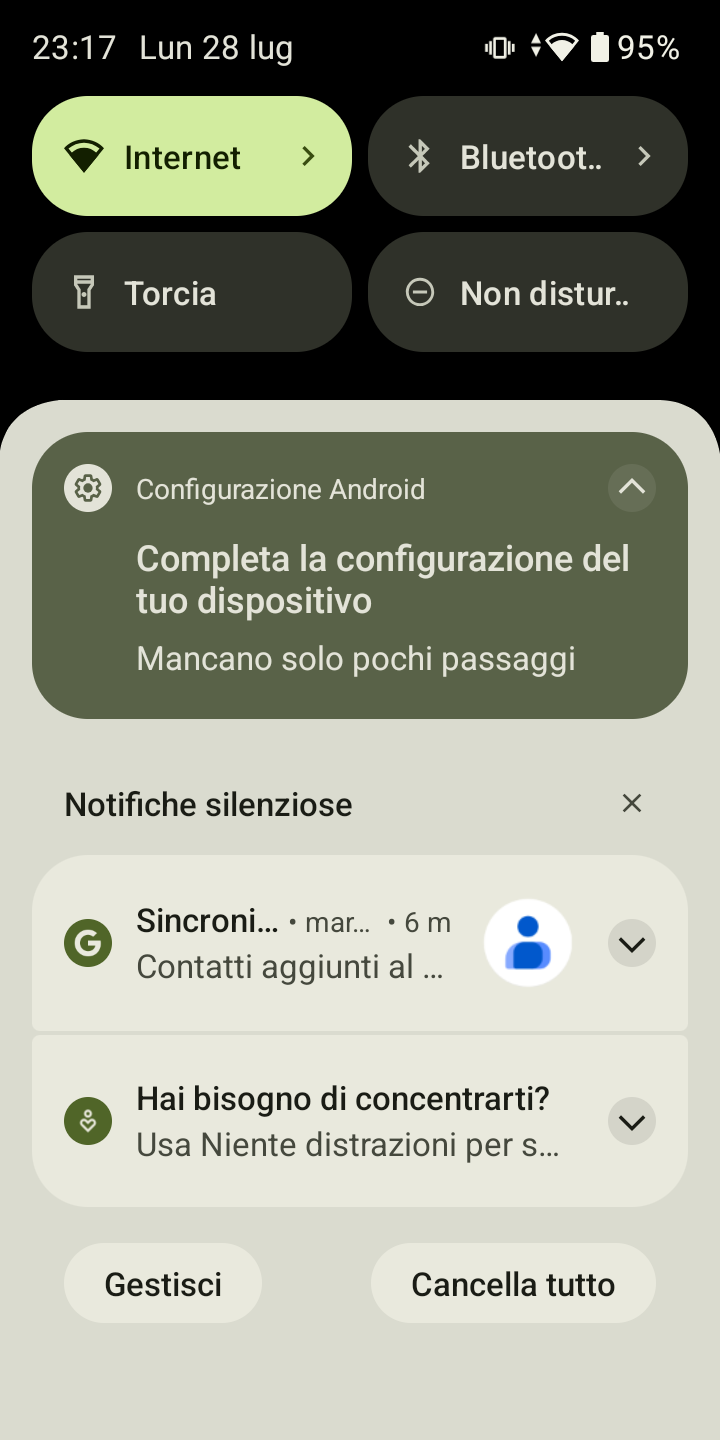Open the Completa la configurazione notification
Viewport: 720px width, 1440px height.
[360, 575]
